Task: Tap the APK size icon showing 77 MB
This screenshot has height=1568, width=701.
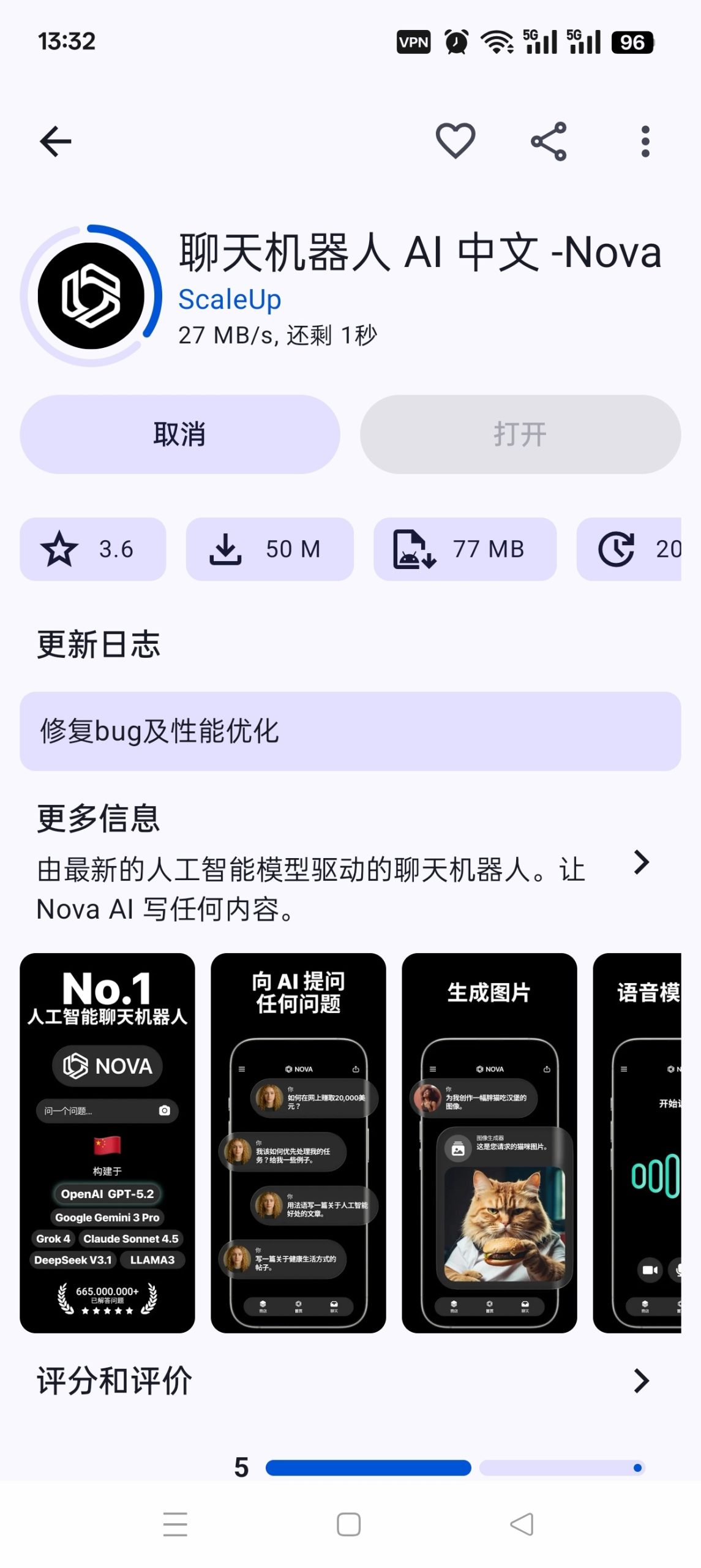Action: (465, 549)
